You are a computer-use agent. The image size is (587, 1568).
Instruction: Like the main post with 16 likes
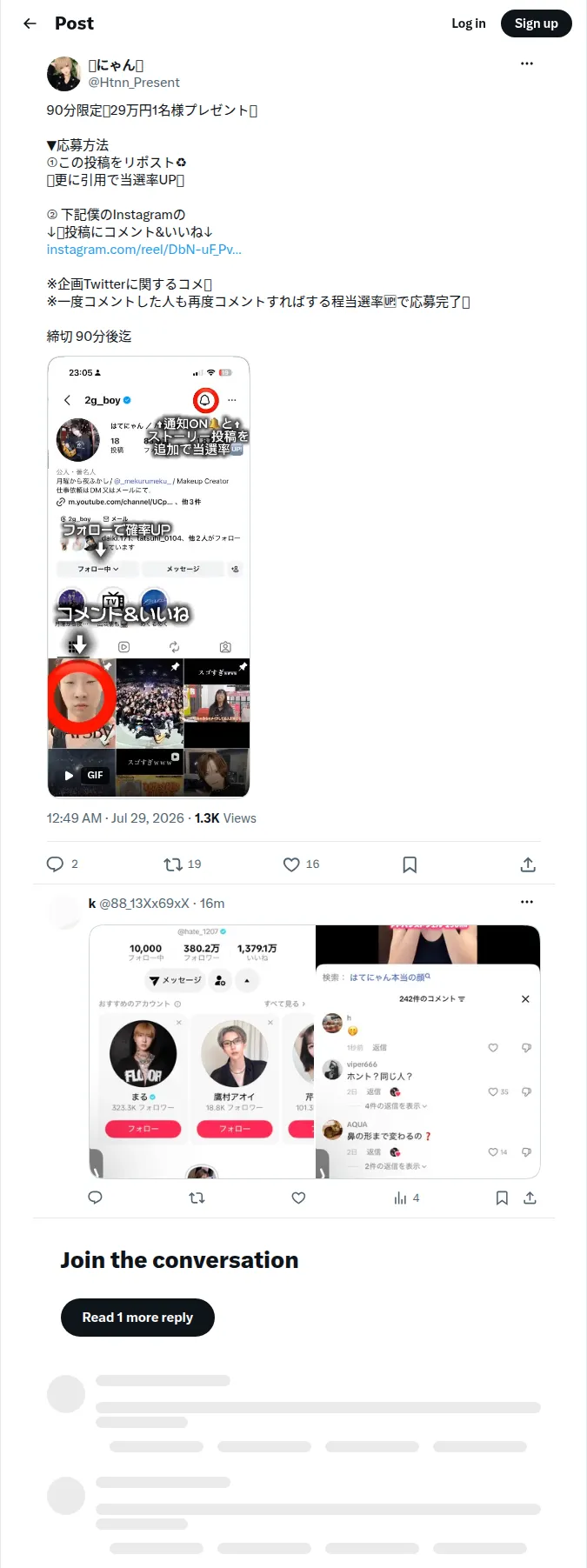[301, 864]
